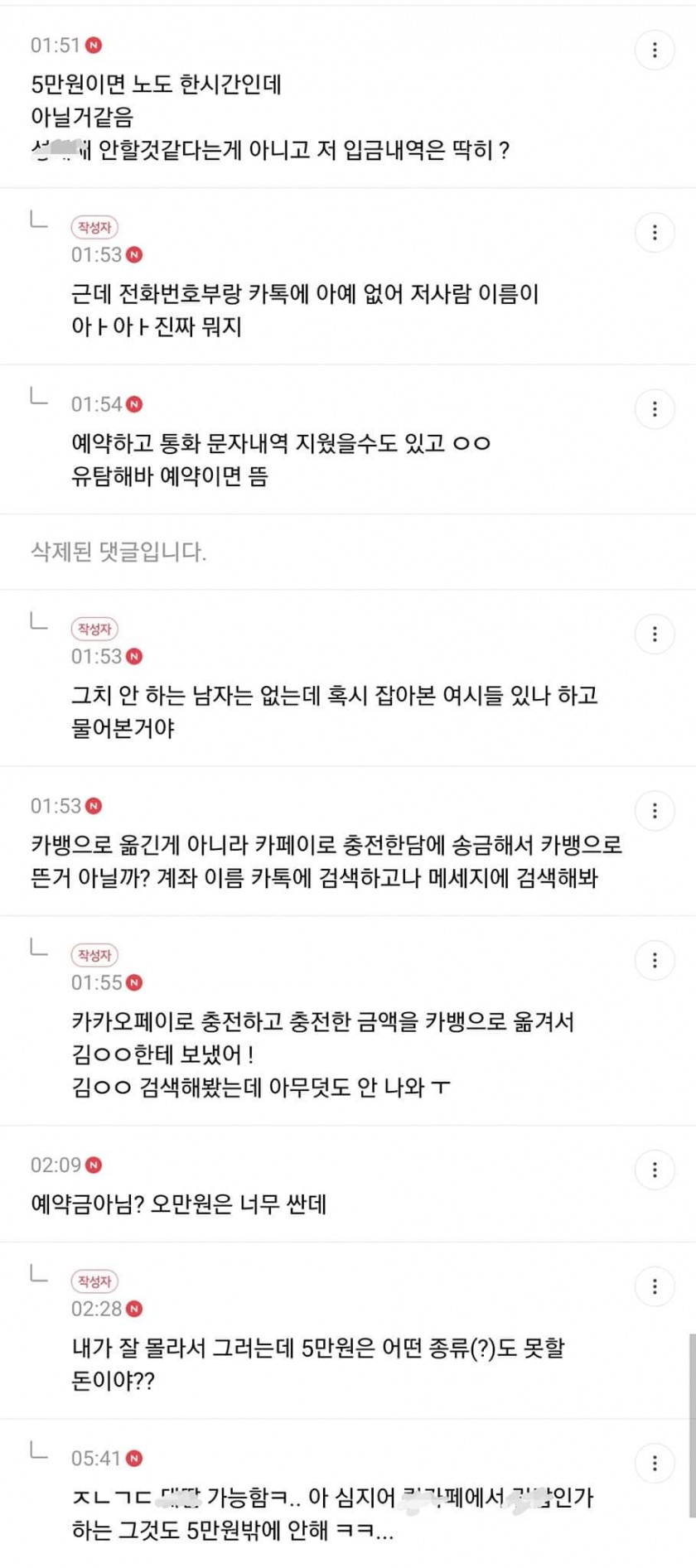Tap three-dot menu on the 02:09 comment
Screen dimensions: 696x1568
655,1170
